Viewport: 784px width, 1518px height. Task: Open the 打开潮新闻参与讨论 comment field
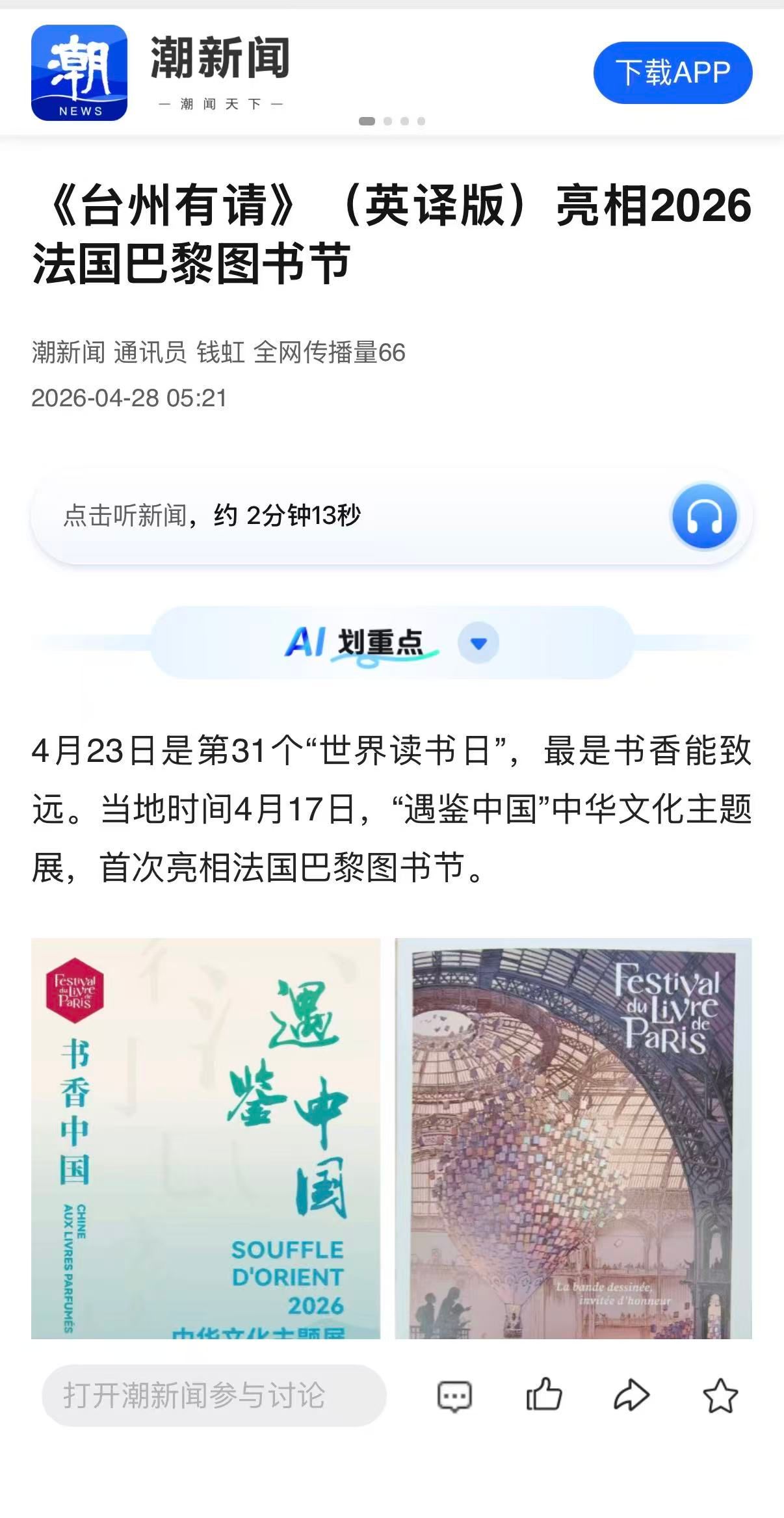pyautogui.click(x=214, y=1396)
